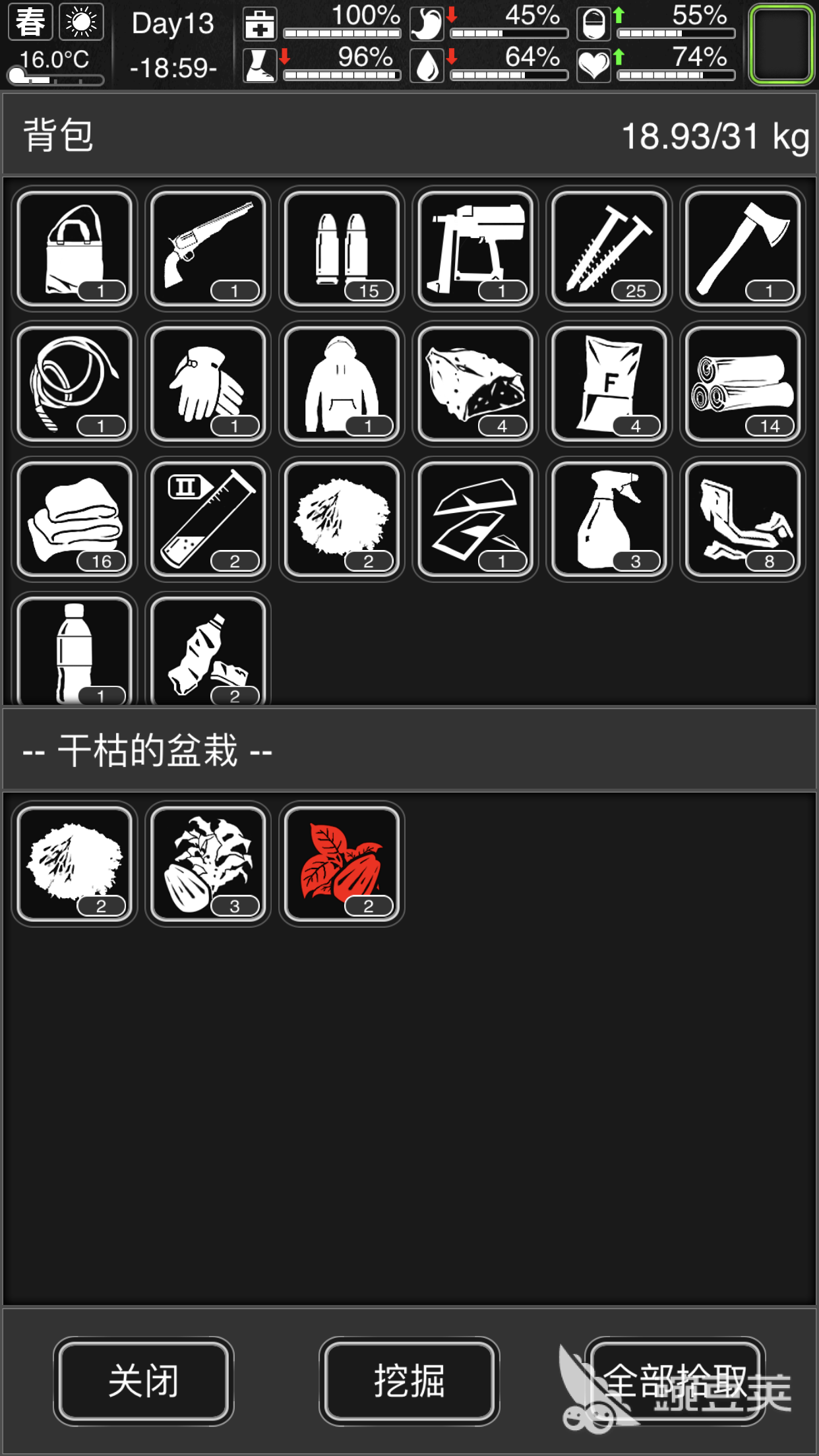Select the cloth stack of 16

75,519
